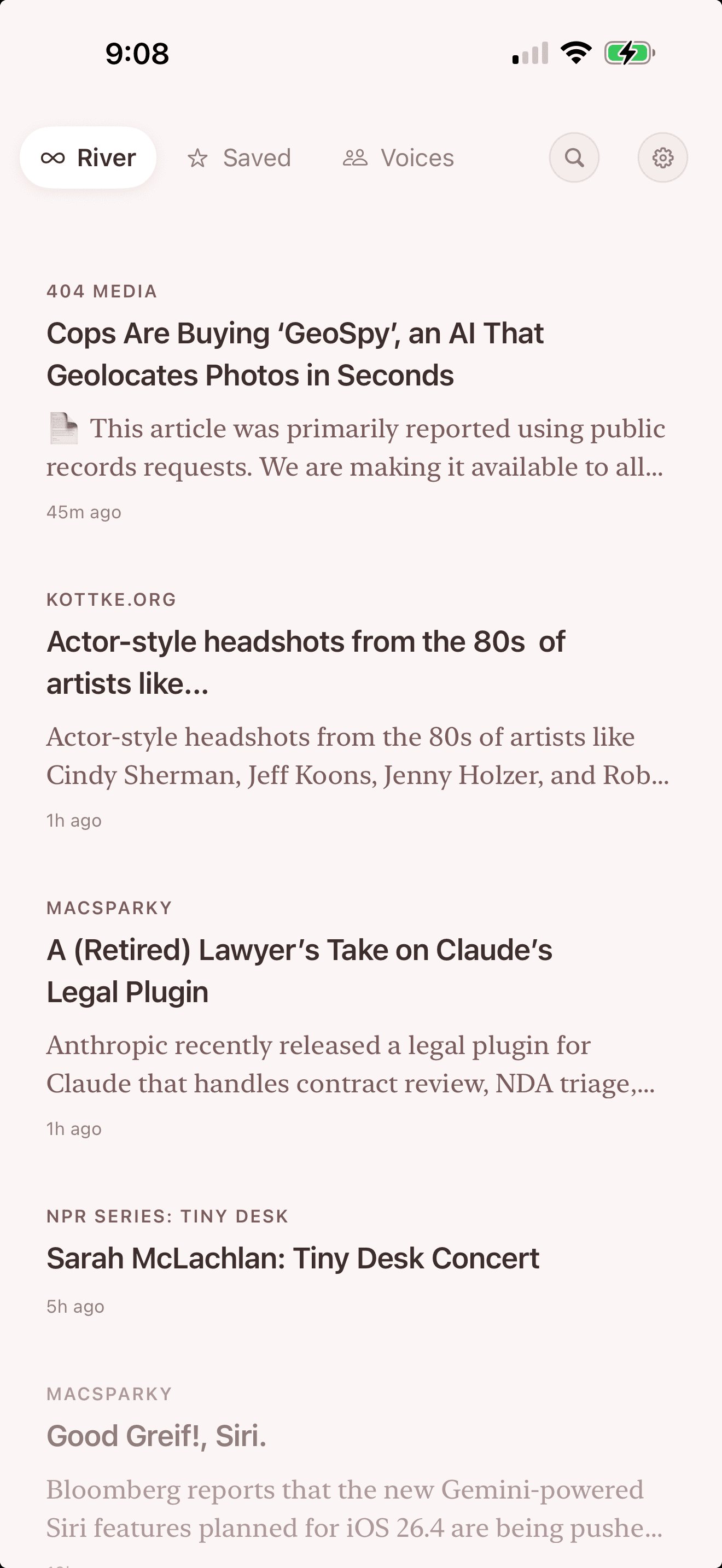Click the KOTTKE.ORG source label
Viewport: 722px width, 1568px height.
[112, 599]
